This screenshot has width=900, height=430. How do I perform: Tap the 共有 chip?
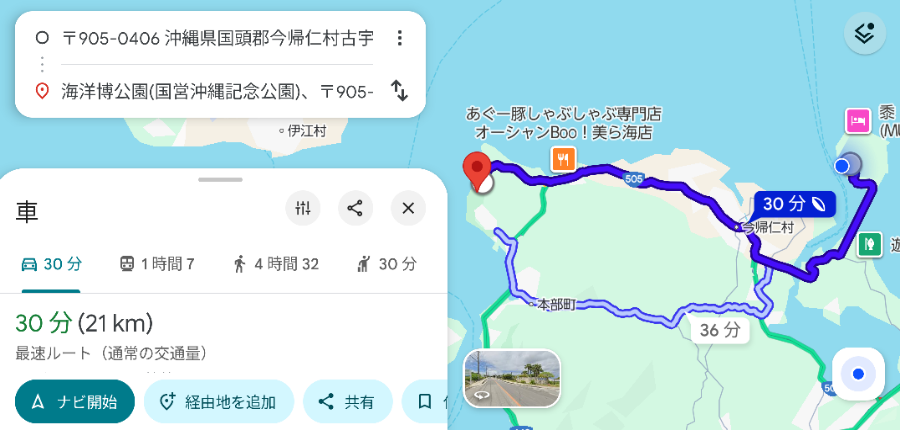coord(347,402)
